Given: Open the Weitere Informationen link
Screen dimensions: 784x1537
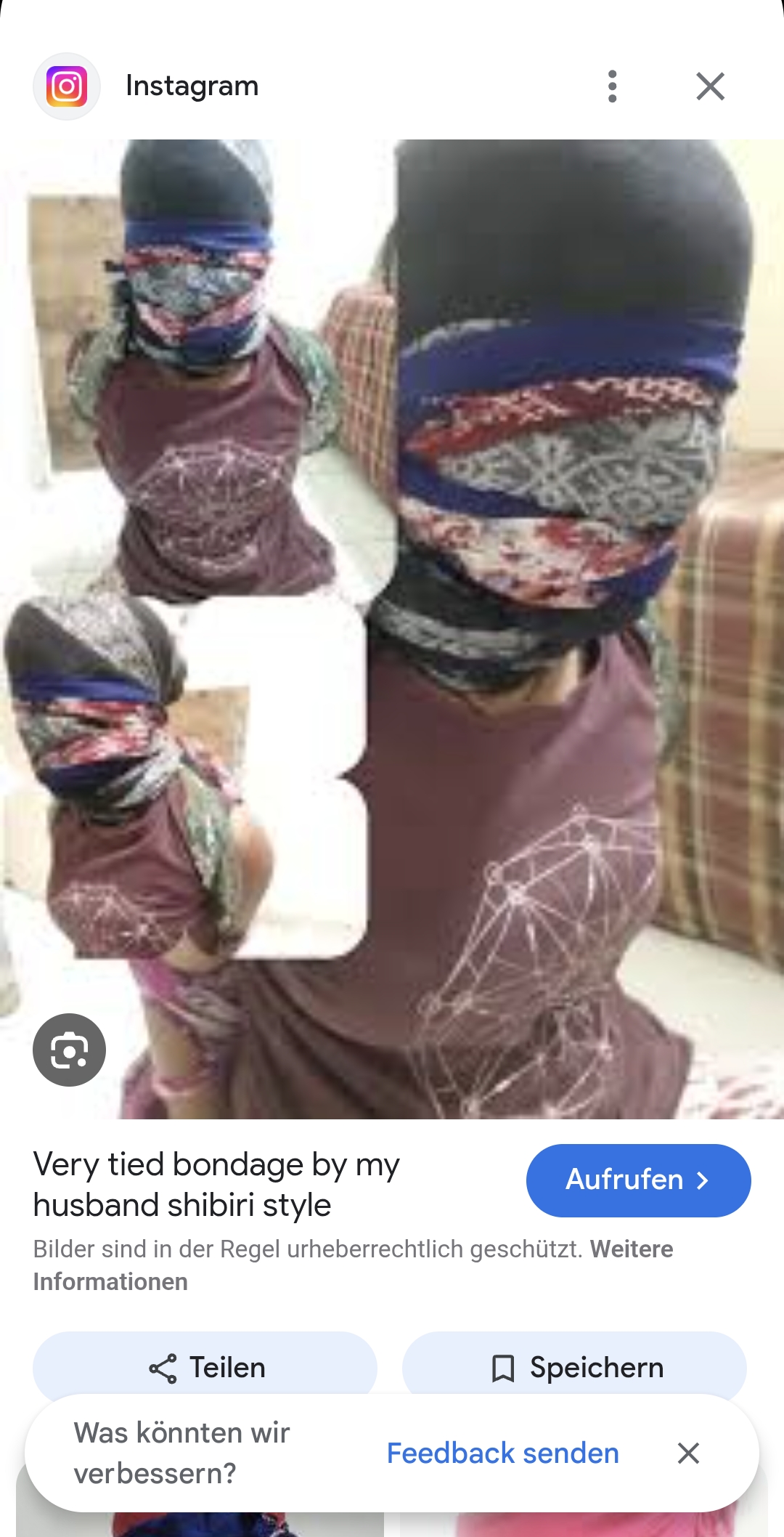Looking at the screenshot, I should [631, 1249].
